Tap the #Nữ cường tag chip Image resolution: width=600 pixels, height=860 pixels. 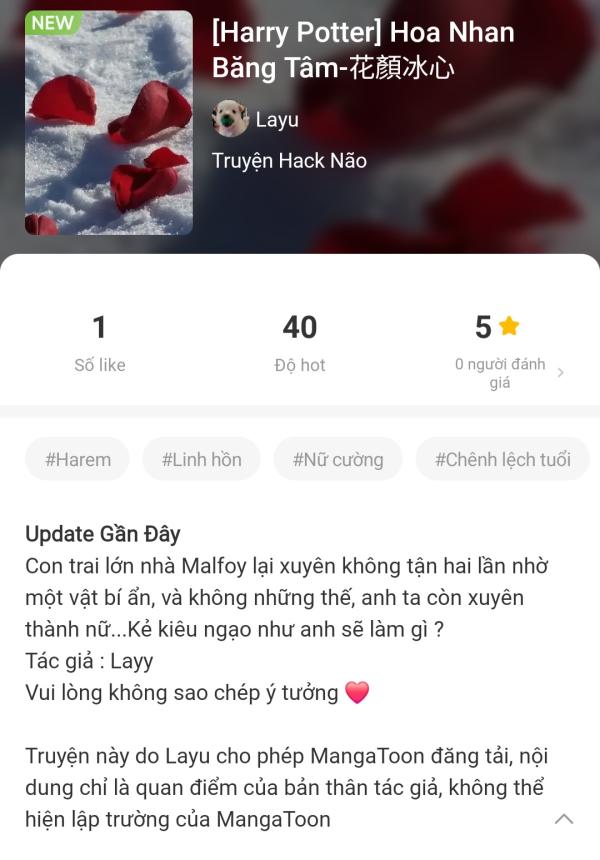tap(338, 459)
